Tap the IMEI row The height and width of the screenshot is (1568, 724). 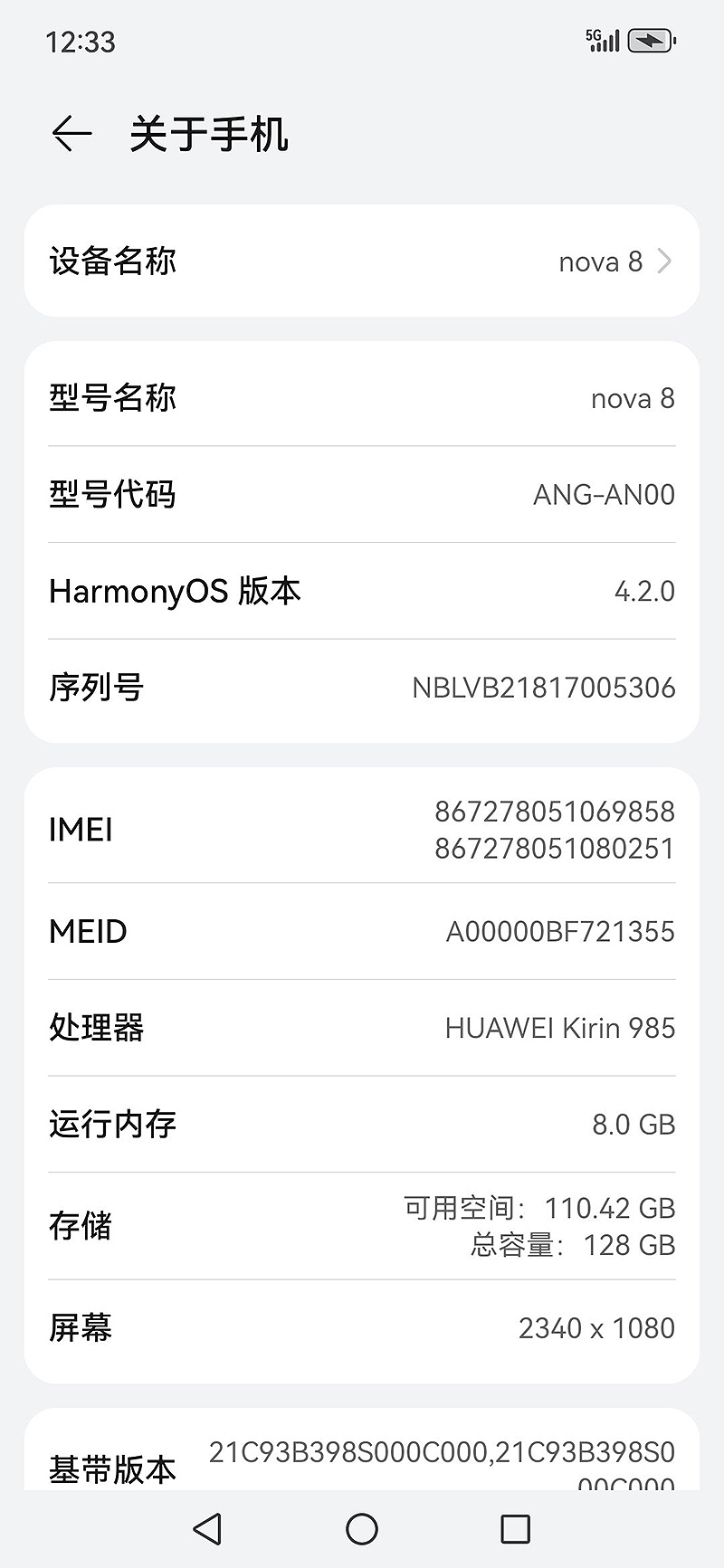pyautogui.click(x=362, y=829)
